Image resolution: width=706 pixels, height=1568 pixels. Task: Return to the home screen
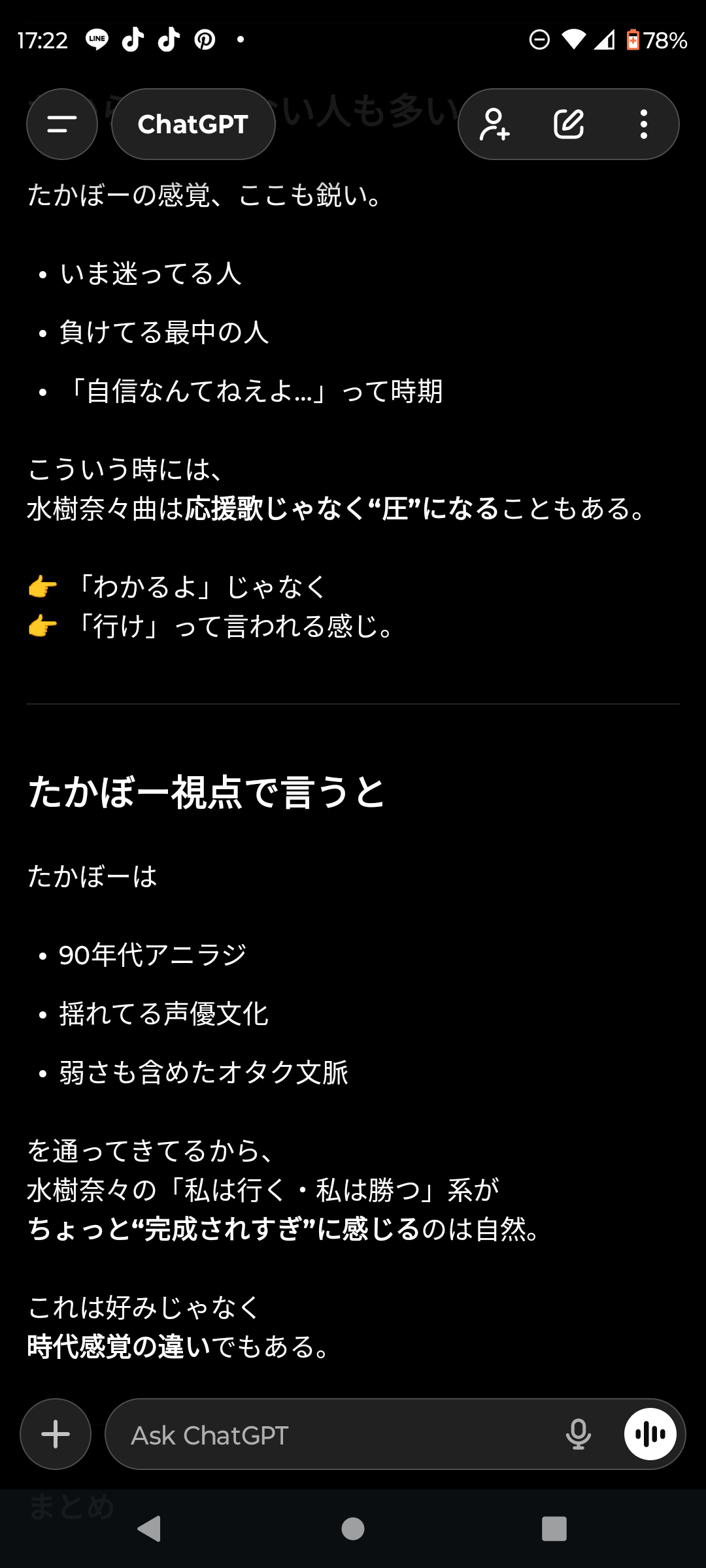[353, 1529]
